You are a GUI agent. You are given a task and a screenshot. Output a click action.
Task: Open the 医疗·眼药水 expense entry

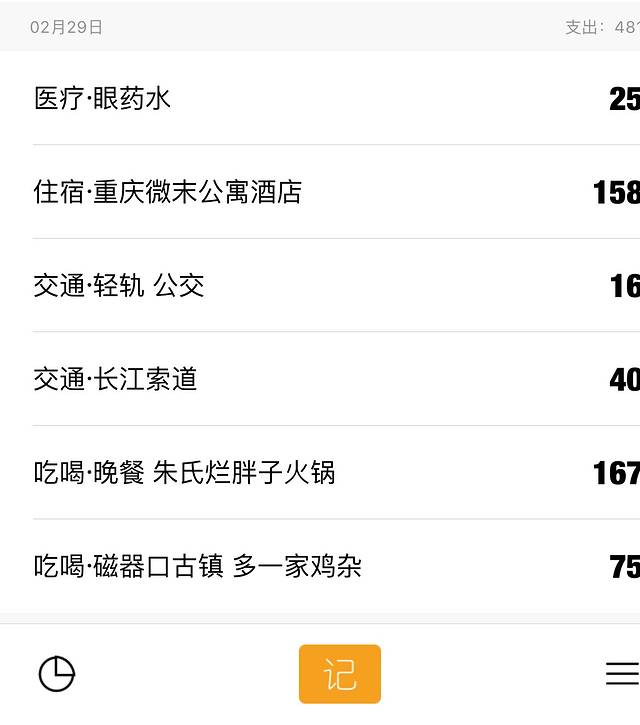click(x=320, y=98)
